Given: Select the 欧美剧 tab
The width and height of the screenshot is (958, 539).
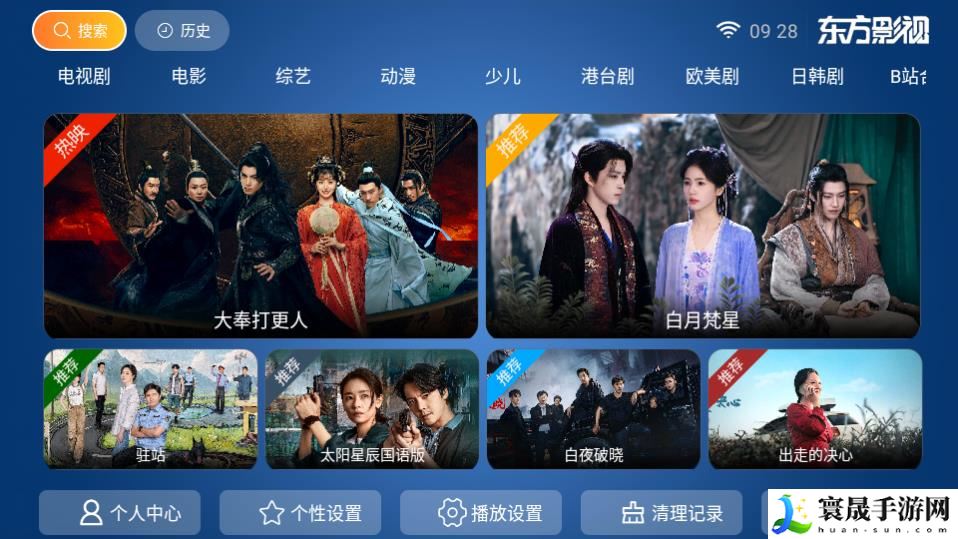Looking at the screenshot, I should 712,76.
